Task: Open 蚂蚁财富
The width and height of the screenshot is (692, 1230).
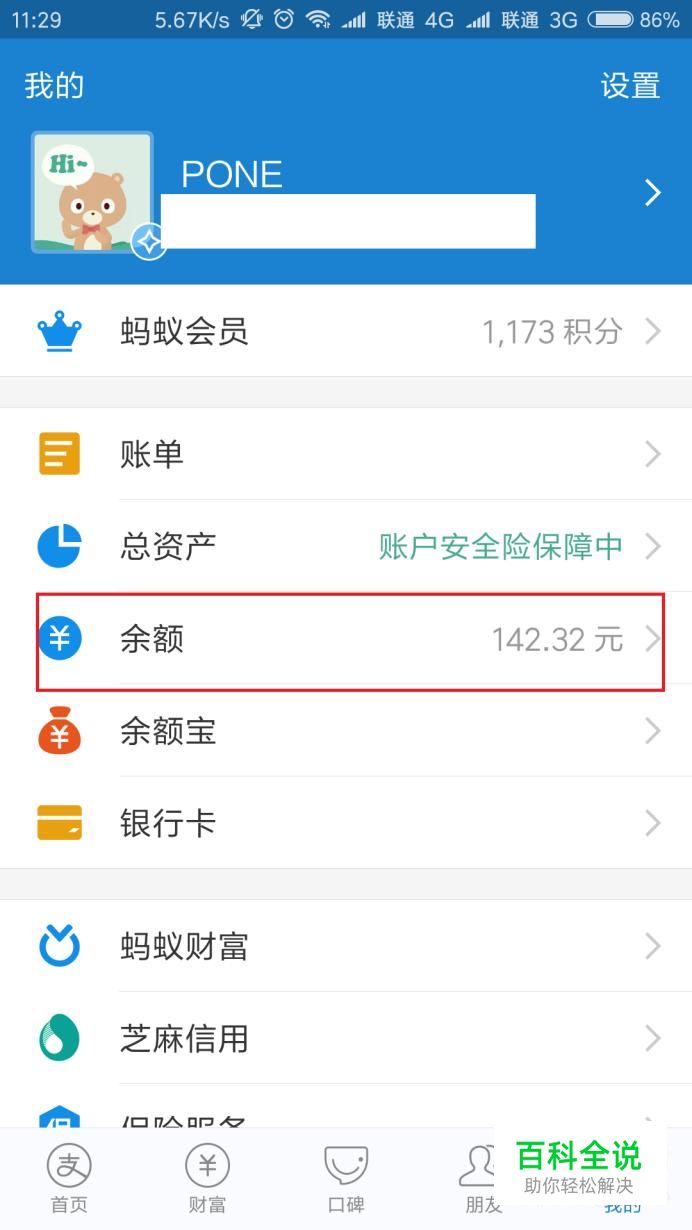Action: 346,946
